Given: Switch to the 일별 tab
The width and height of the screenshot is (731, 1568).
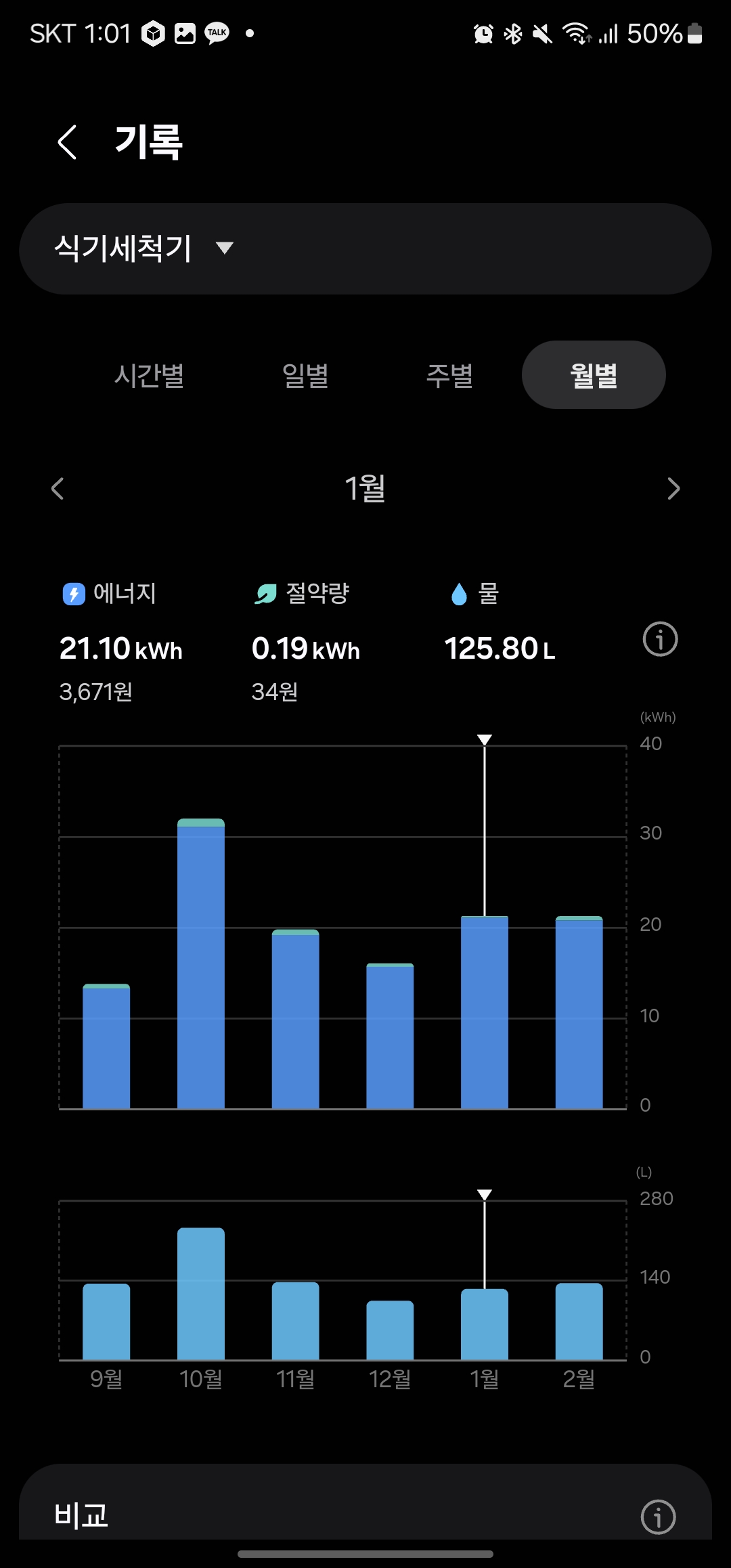Looking at the screenshot, I should point(305,375).
